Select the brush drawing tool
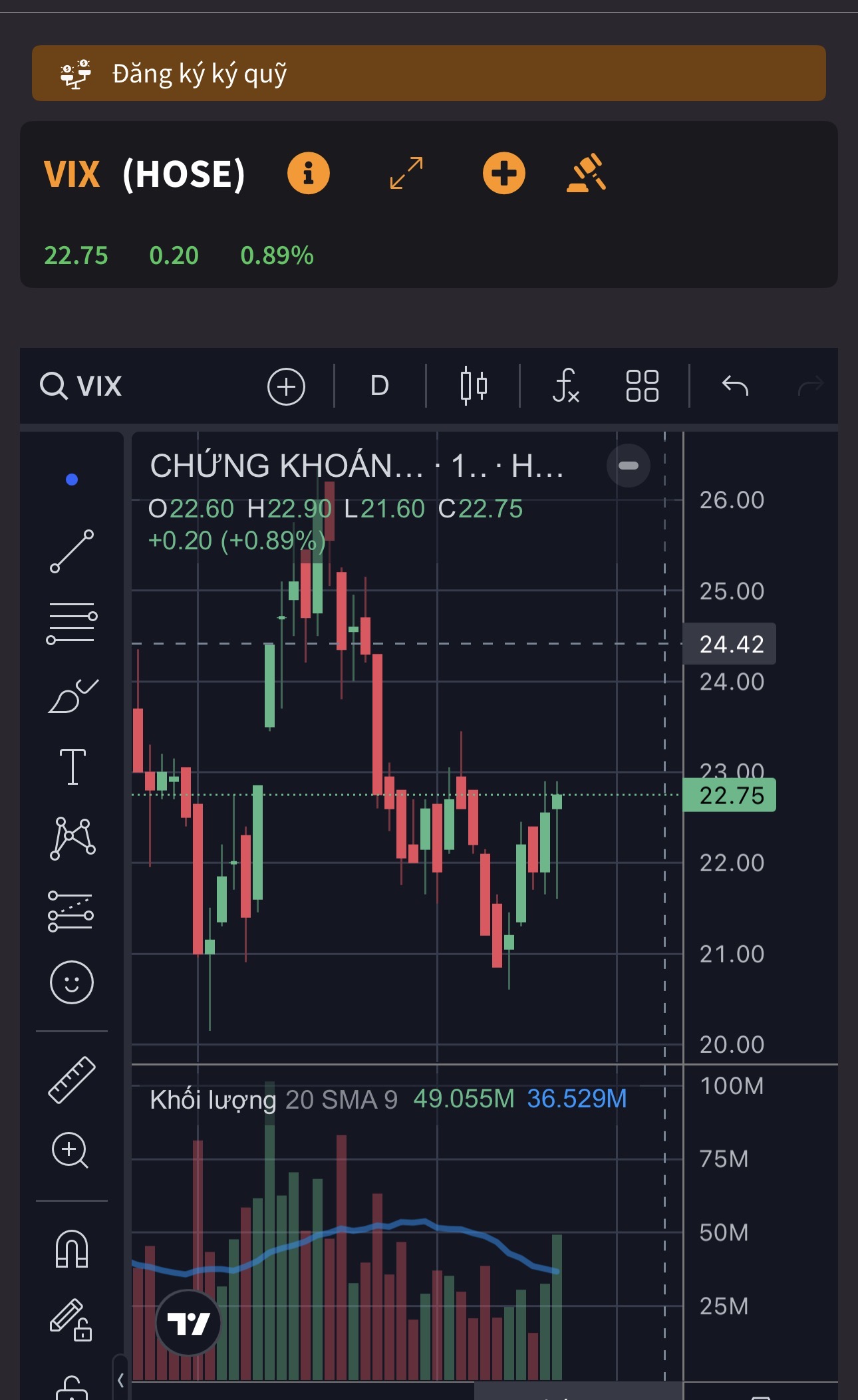The image size is (858, 1400). (x=72, y=696)
